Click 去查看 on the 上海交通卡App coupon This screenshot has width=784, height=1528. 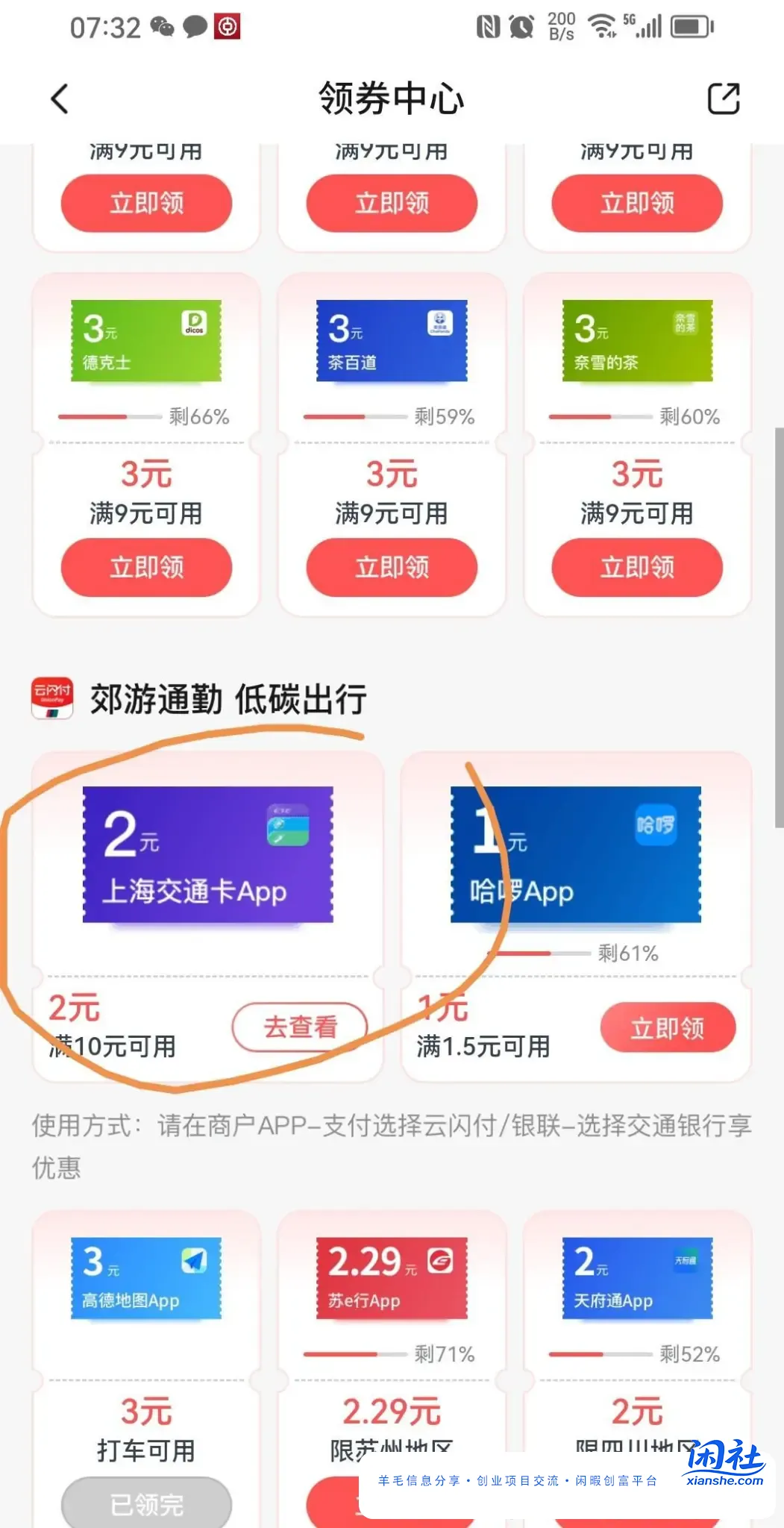point(300,1027)
